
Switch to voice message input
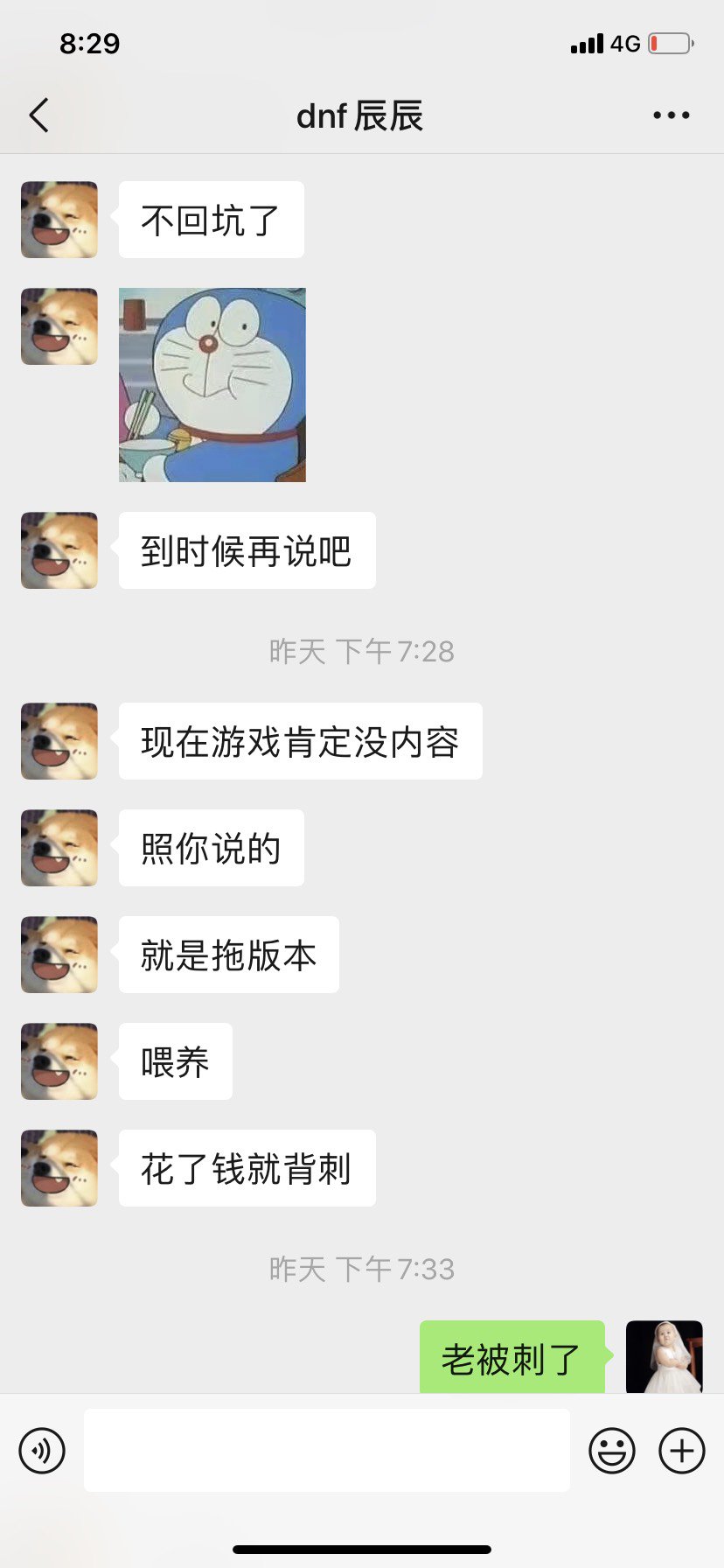pos(42,1451)
